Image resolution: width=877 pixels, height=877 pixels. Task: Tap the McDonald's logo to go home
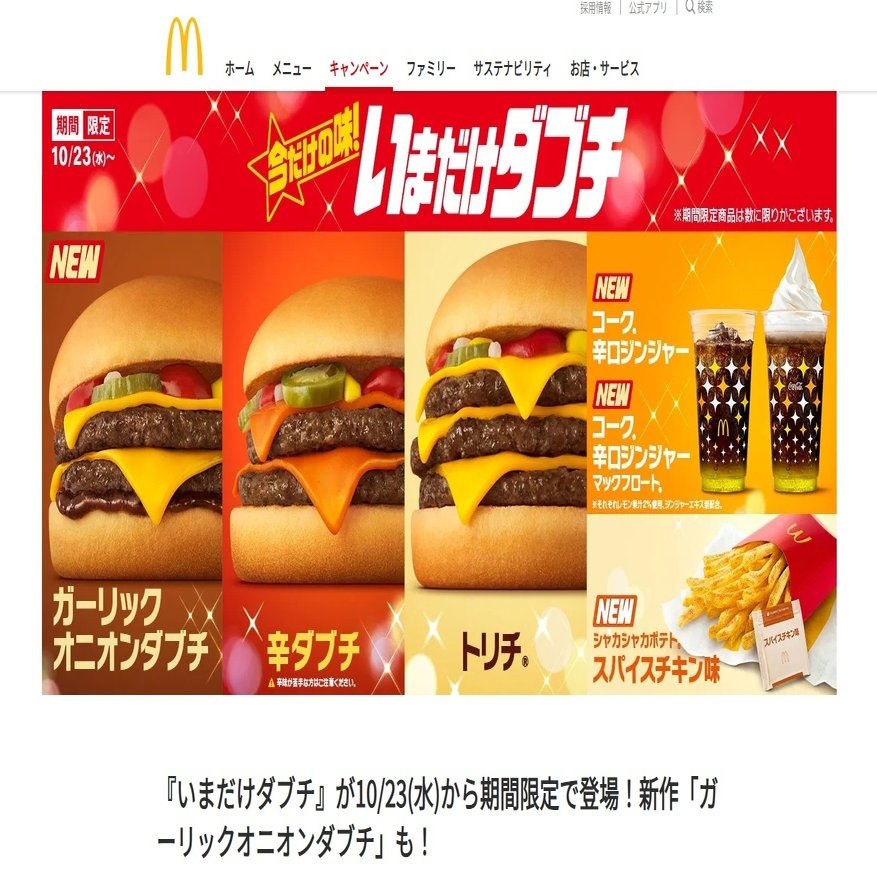click(184, 47)
